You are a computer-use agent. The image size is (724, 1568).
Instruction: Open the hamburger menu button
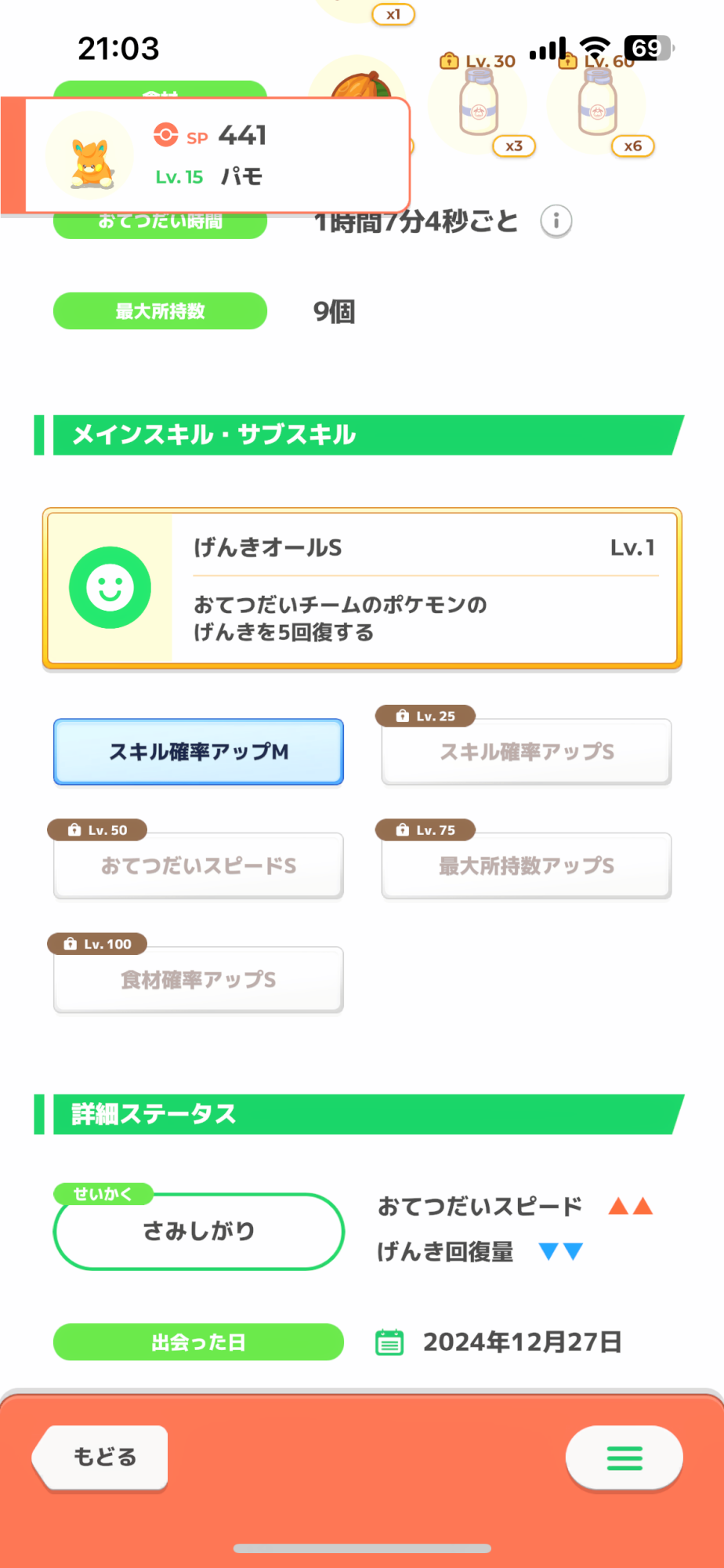(624, 1458)
